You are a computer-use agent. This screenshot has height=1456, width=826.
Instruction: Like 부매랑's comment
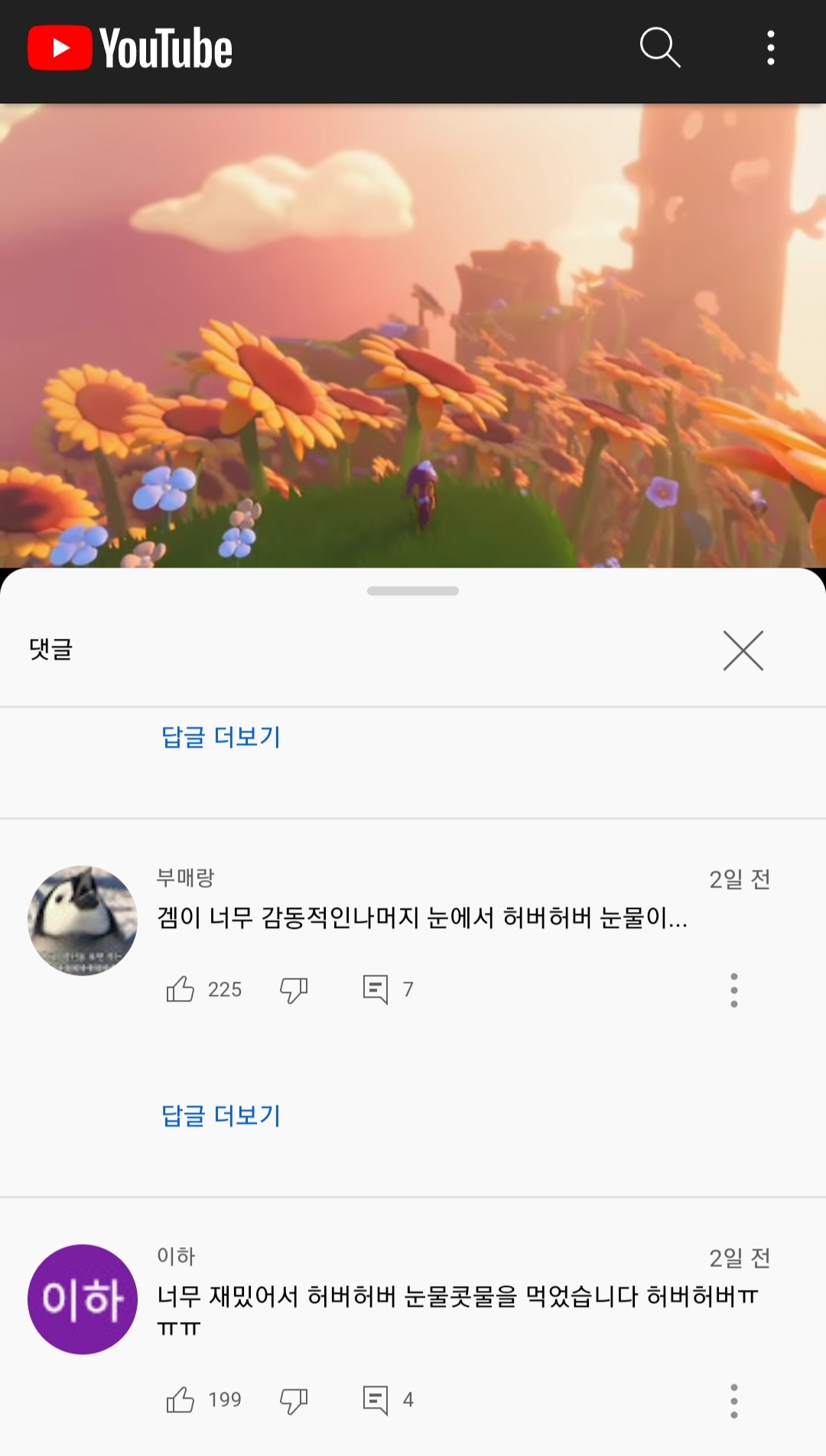(180, 989)
